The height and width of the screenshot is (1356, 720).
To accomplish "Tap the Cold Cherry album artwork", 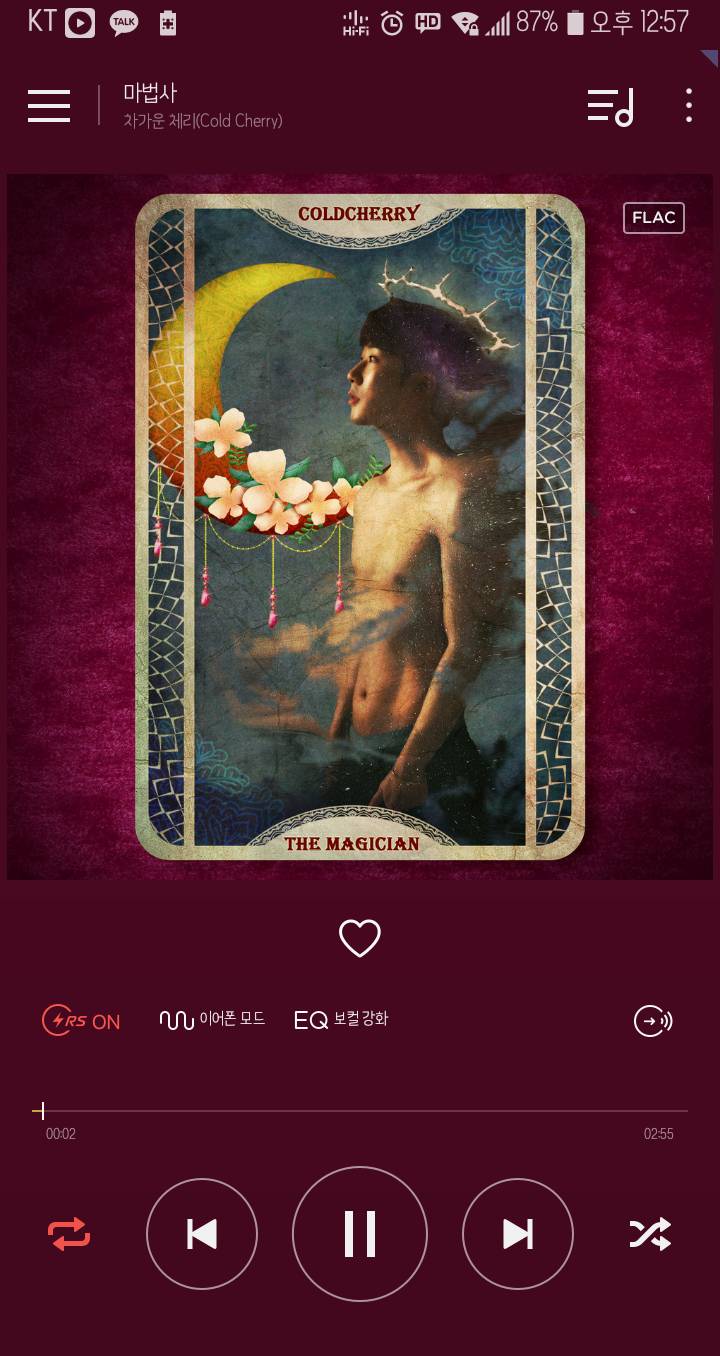I will (360, 527).
